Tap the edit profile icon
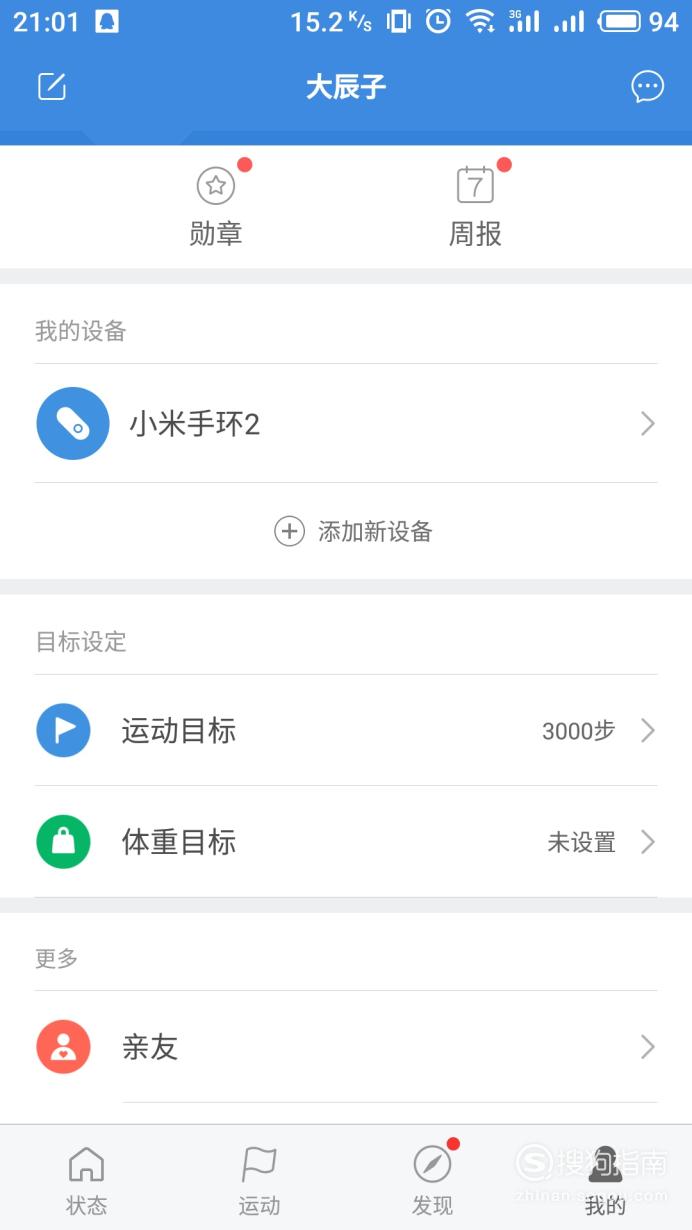The image size is (692, 1230). pos(52,87)
